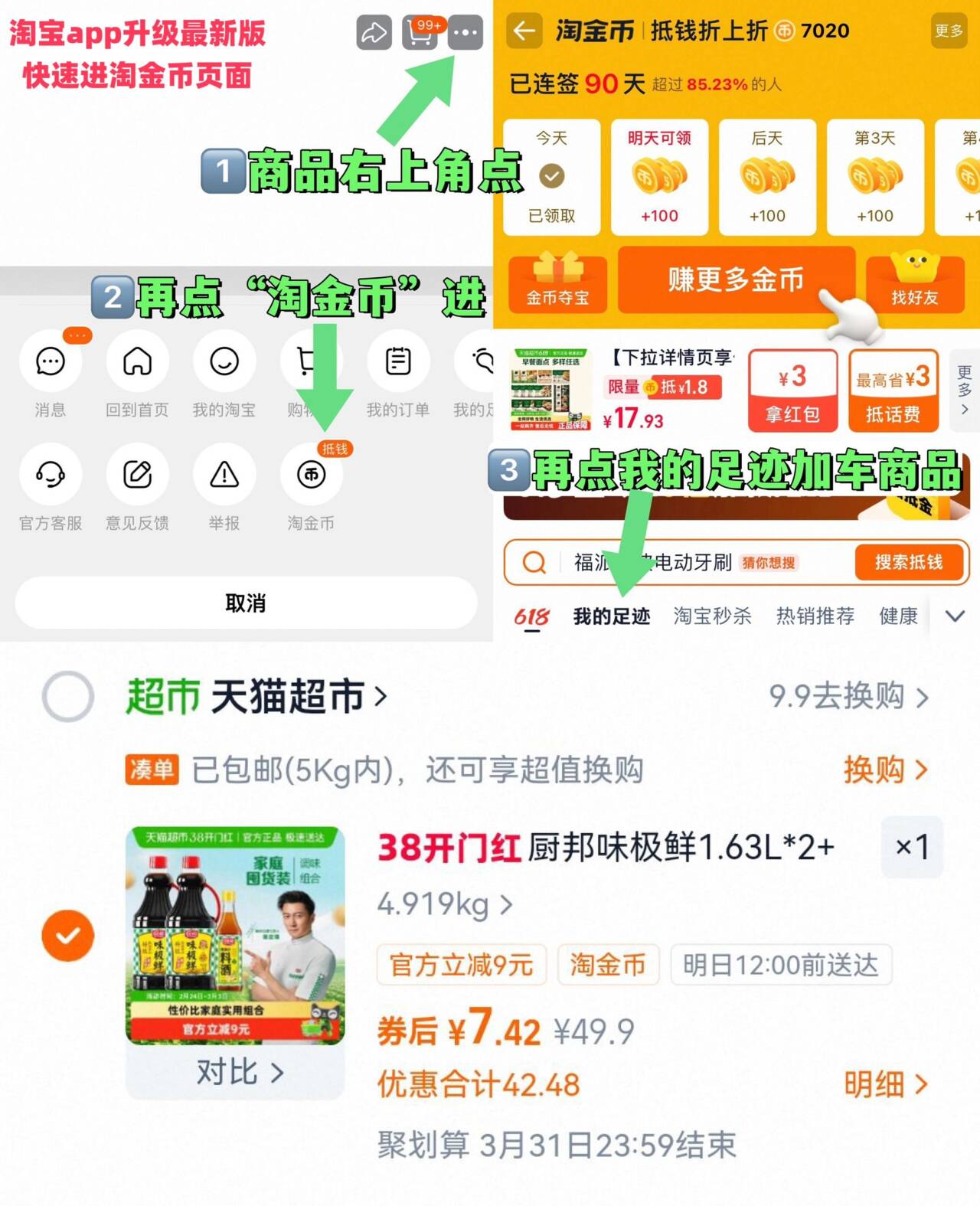980x1206 pixels.
Task: Click the 搜索抵钱 search button
Action: point(910,563)
